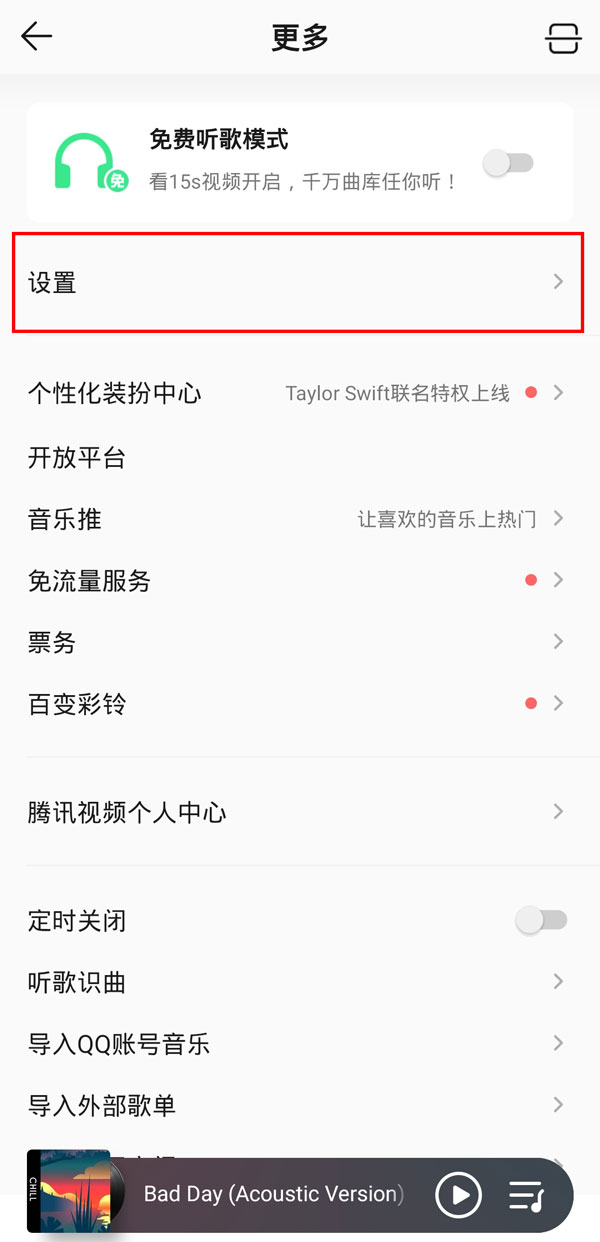This screenshot has width=600, height=1242.
Task: Open the scan icon in the header
Action: pyautogui.click(x=563, y=38)
